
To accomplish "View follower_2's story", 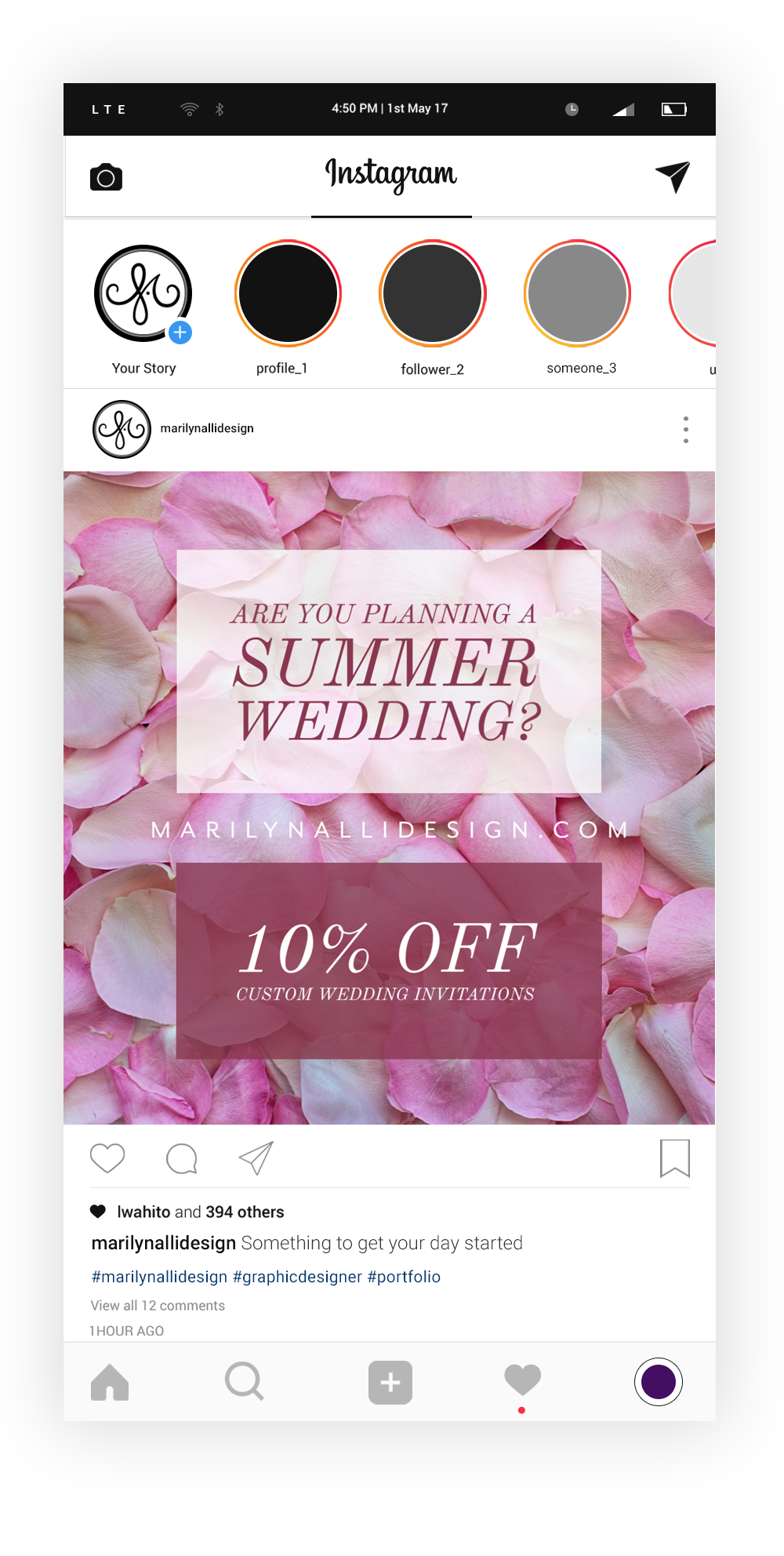I will (x=432, y=293).
